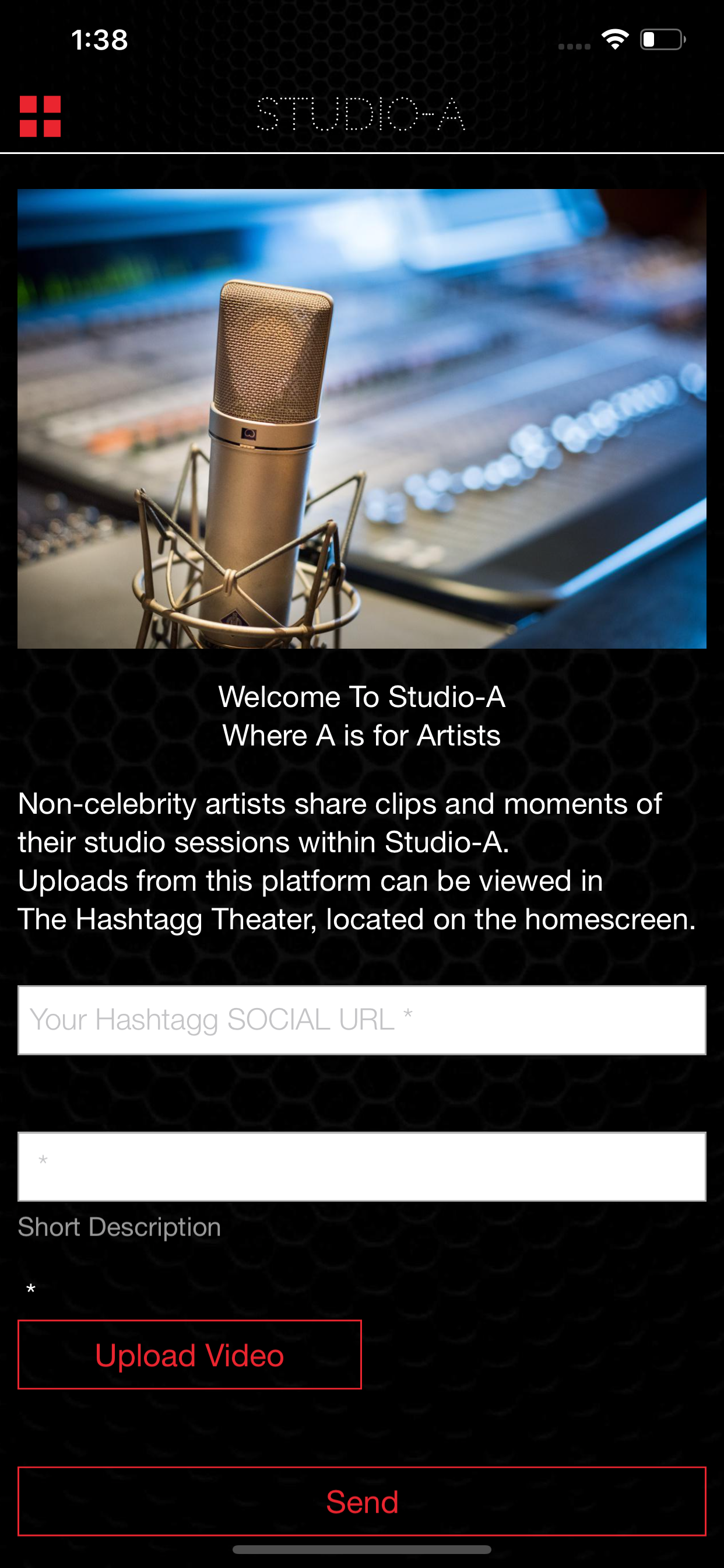Open the red grid menu icon

(x=40, y=116)
